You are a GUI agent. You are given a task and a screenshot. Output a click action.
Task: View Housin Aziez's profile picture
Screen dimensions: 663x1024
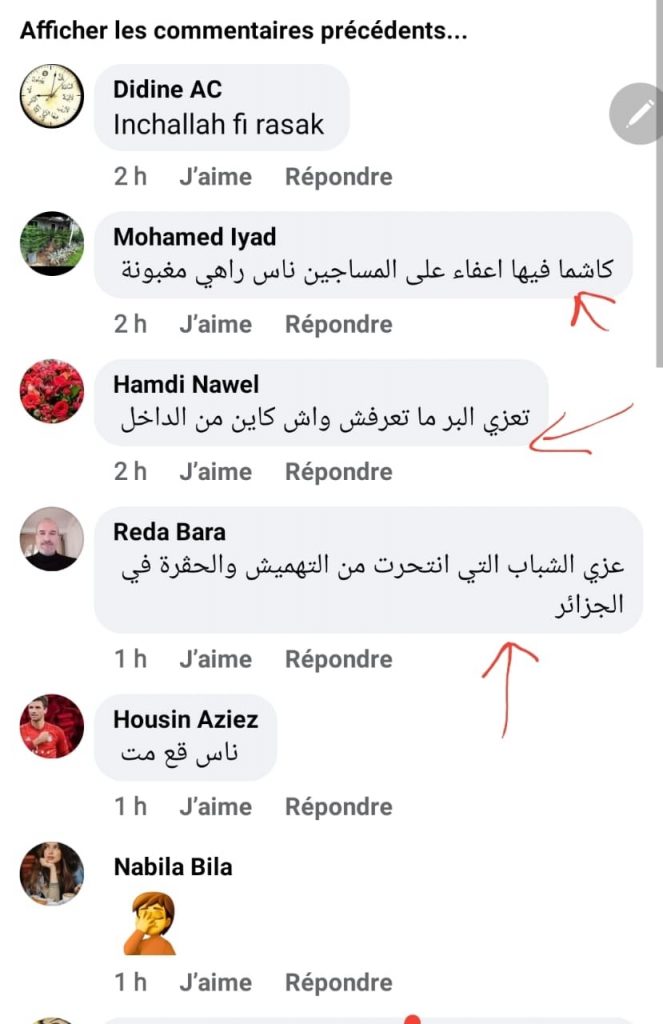(52, 726)
